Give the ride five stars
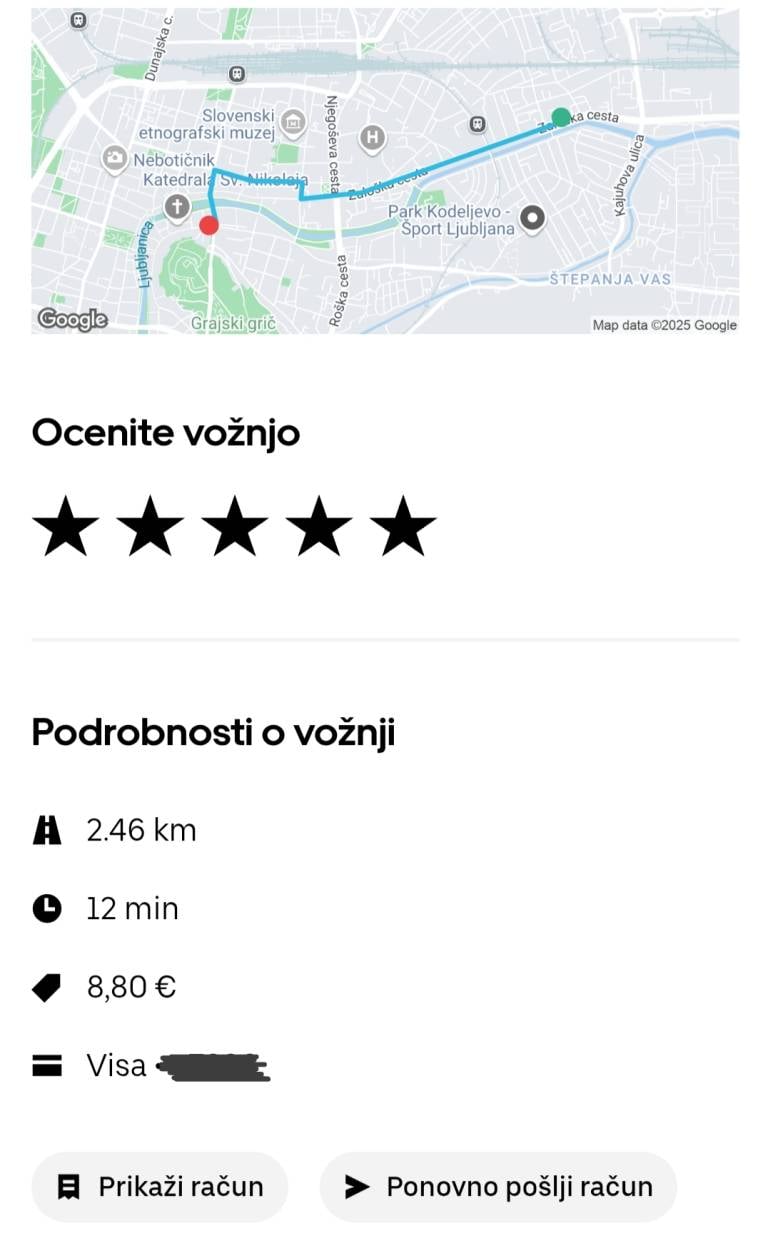 (403, 526)
